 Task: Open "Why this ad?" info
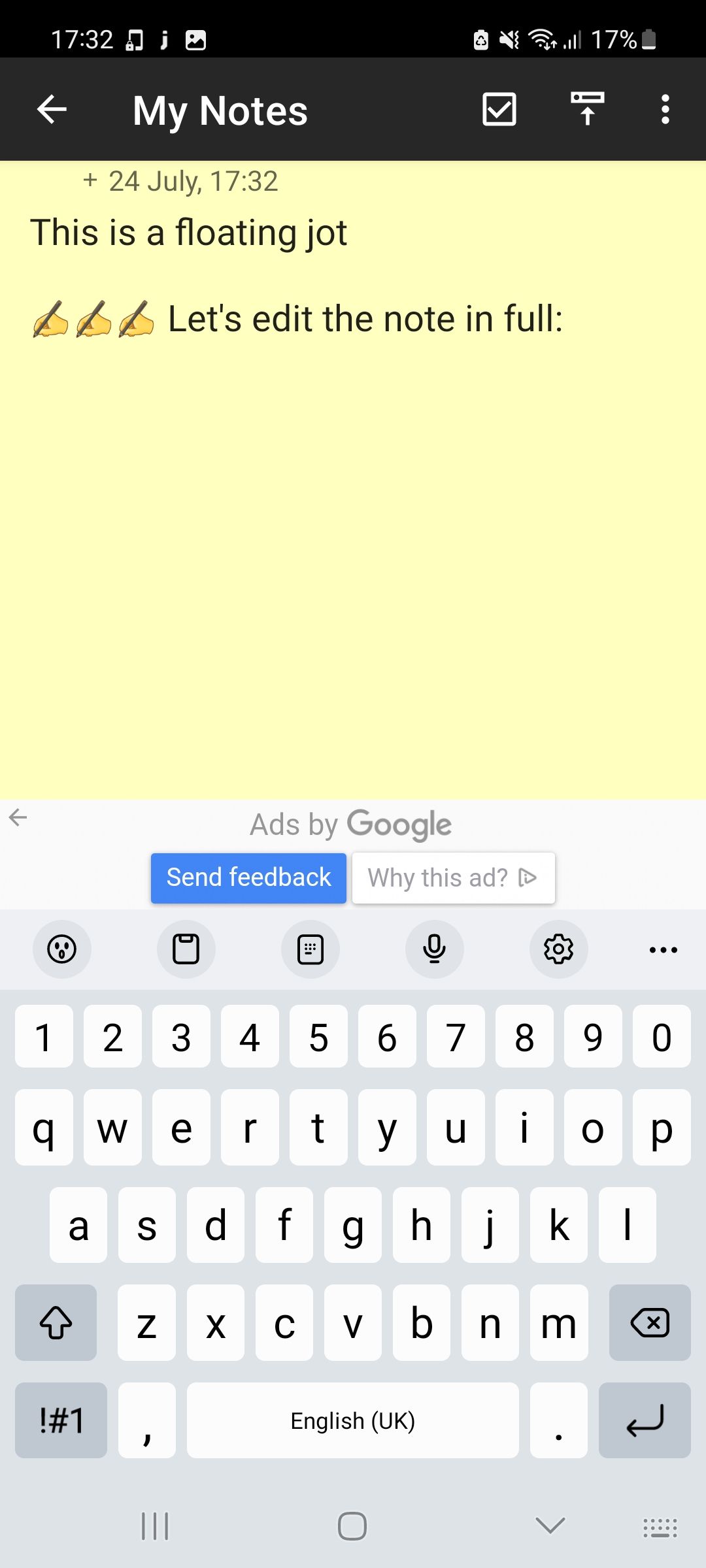tap(454, 877)
